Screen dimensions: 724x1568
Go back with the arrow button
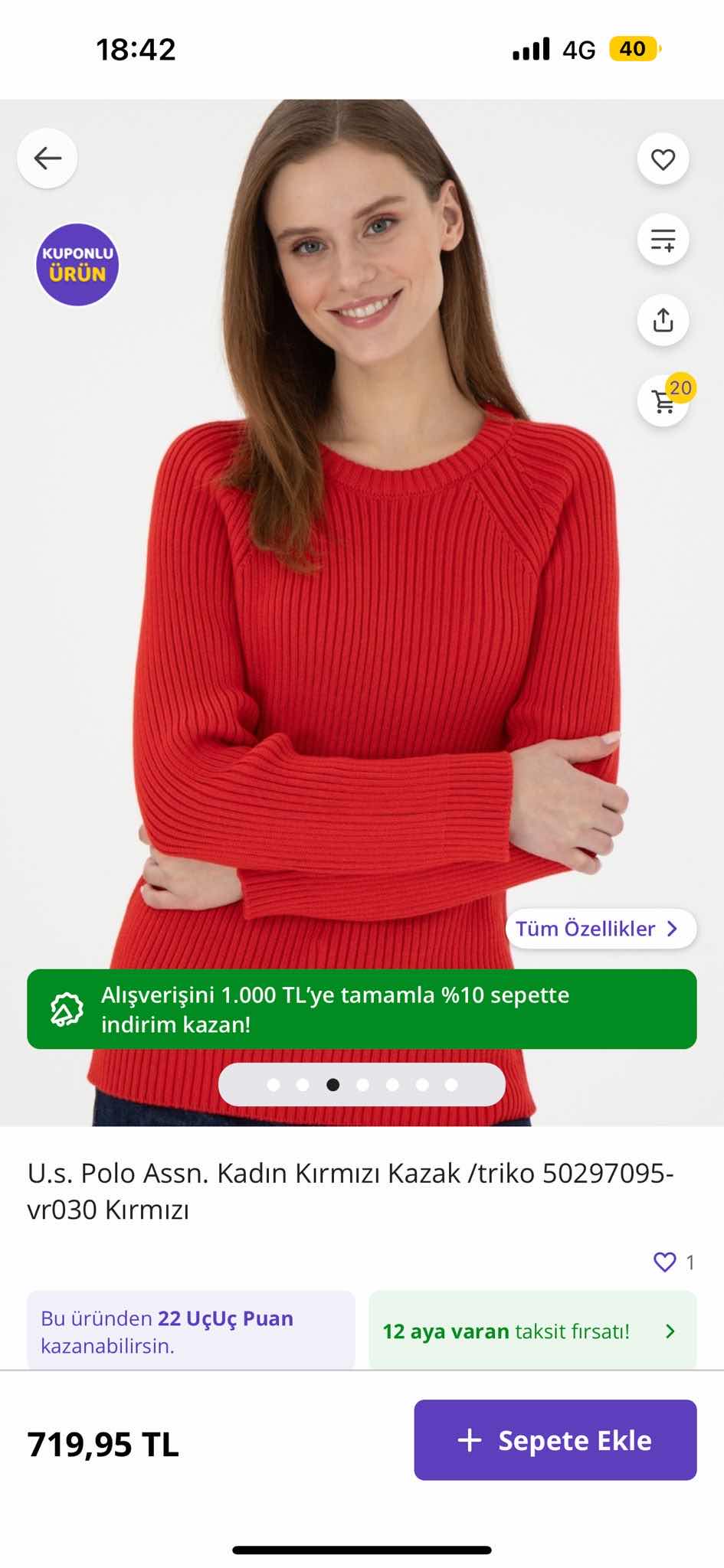click(48, 158)
